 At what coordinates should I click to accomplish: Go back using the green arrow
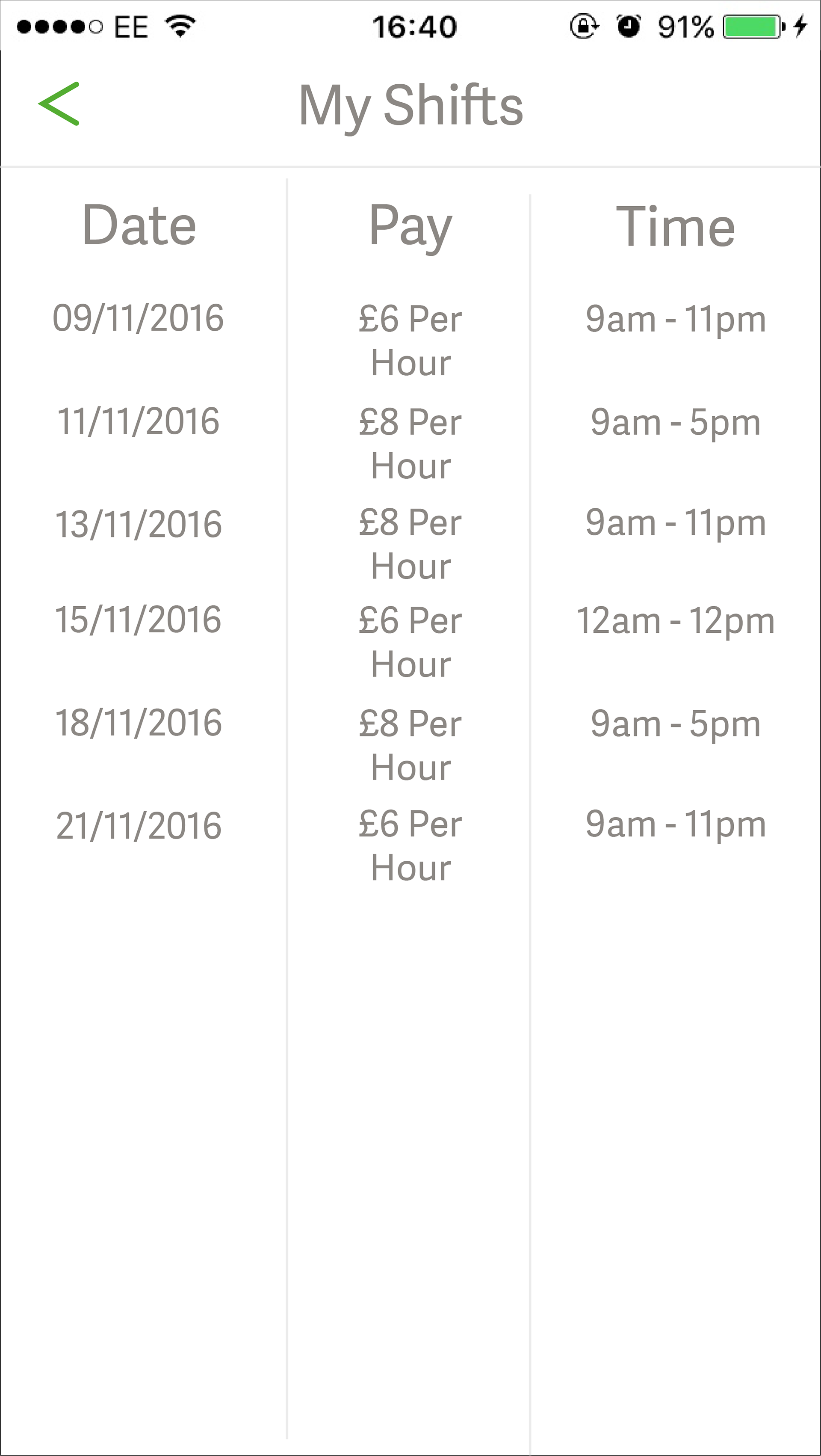point(59,104)
